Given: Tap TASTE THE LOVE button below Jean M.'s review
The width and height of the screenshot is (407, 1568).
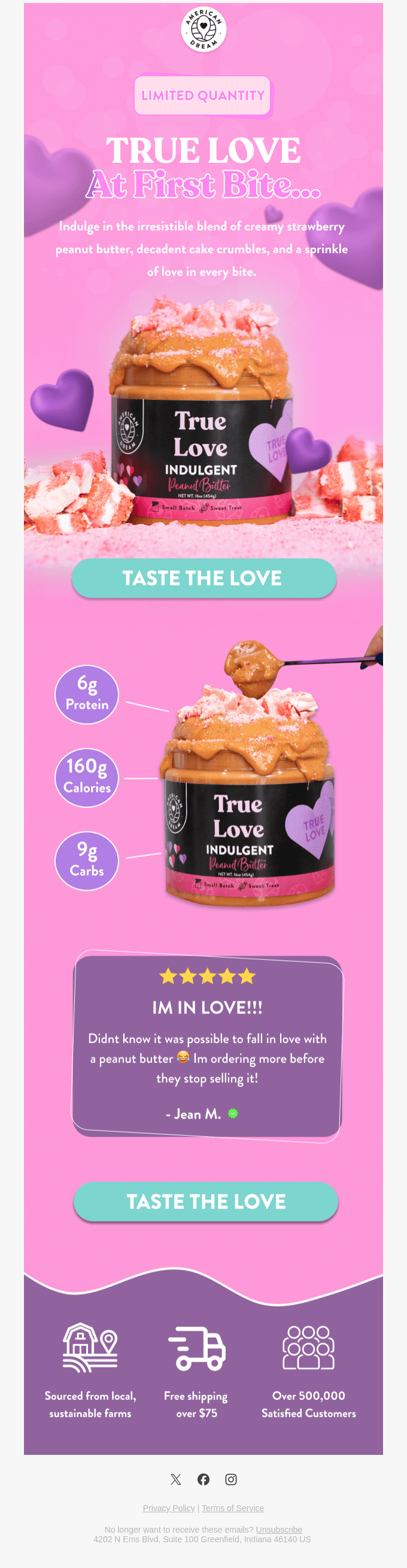Looking at the screenshot, I should (x=205, y=1201).
